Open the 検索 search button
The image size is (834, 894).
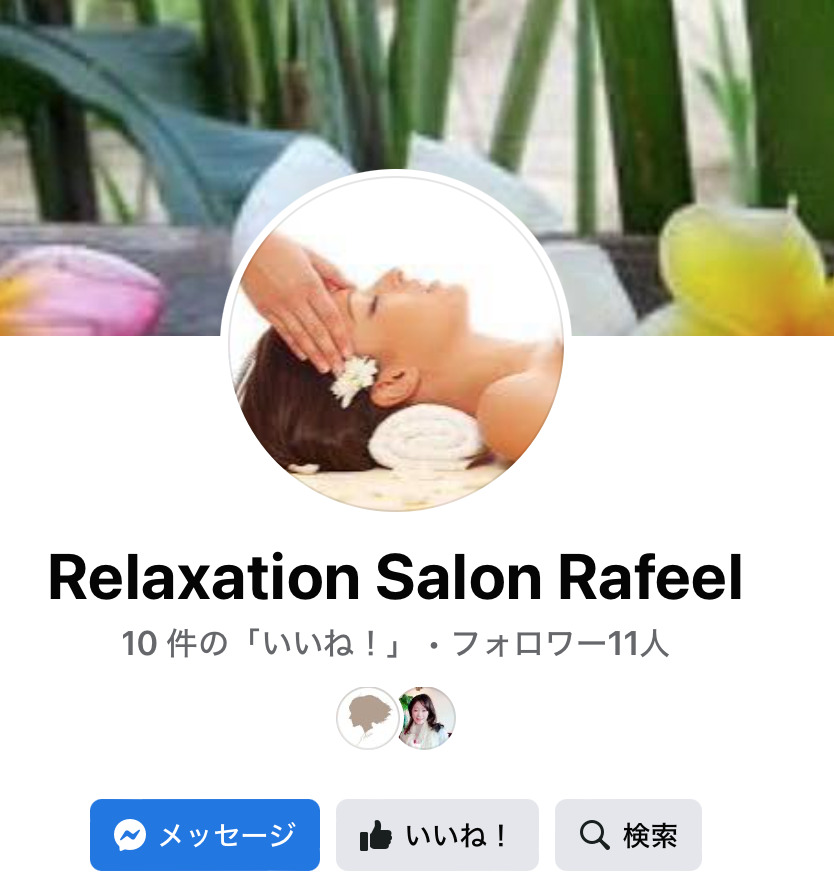[x=628, y=835]
